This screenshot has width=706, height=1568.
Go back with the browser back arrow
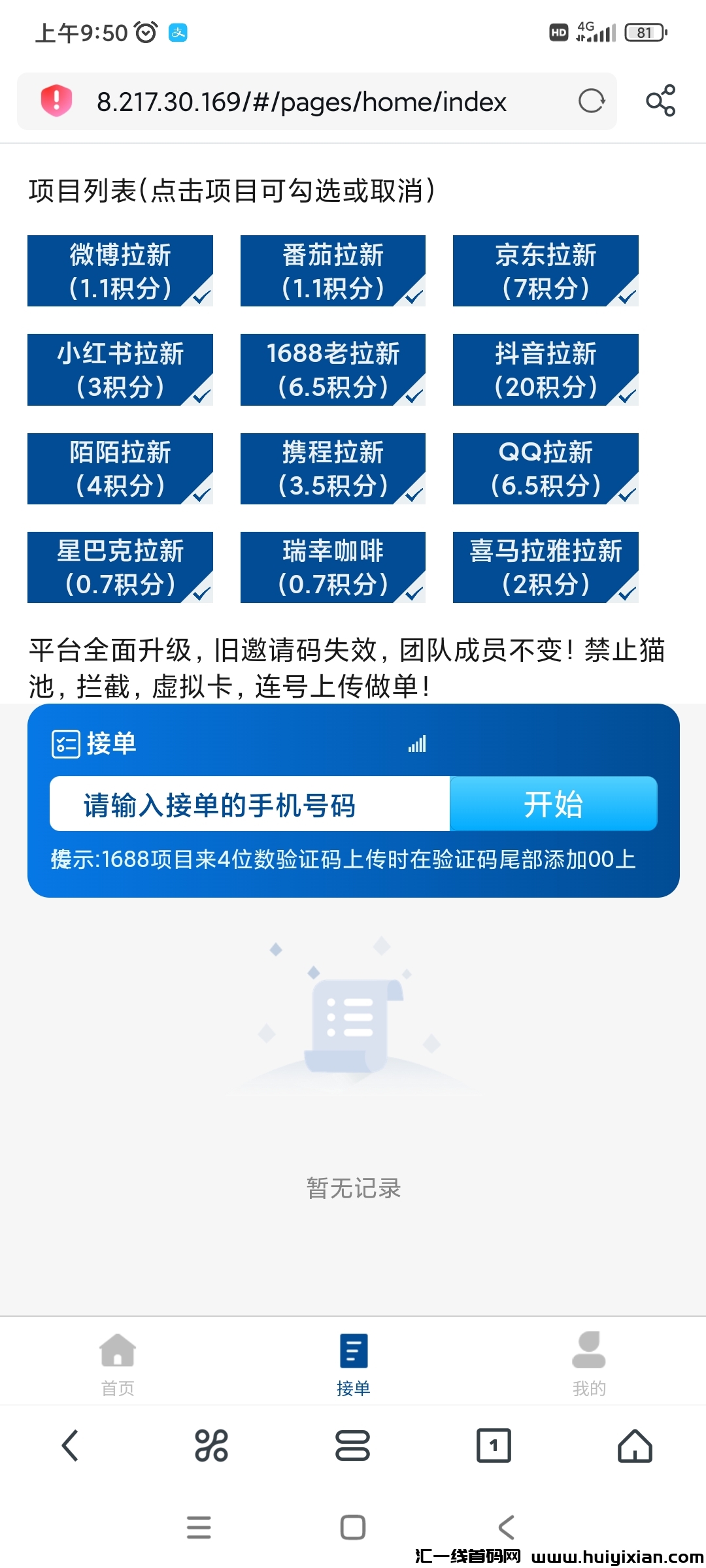70,1445
